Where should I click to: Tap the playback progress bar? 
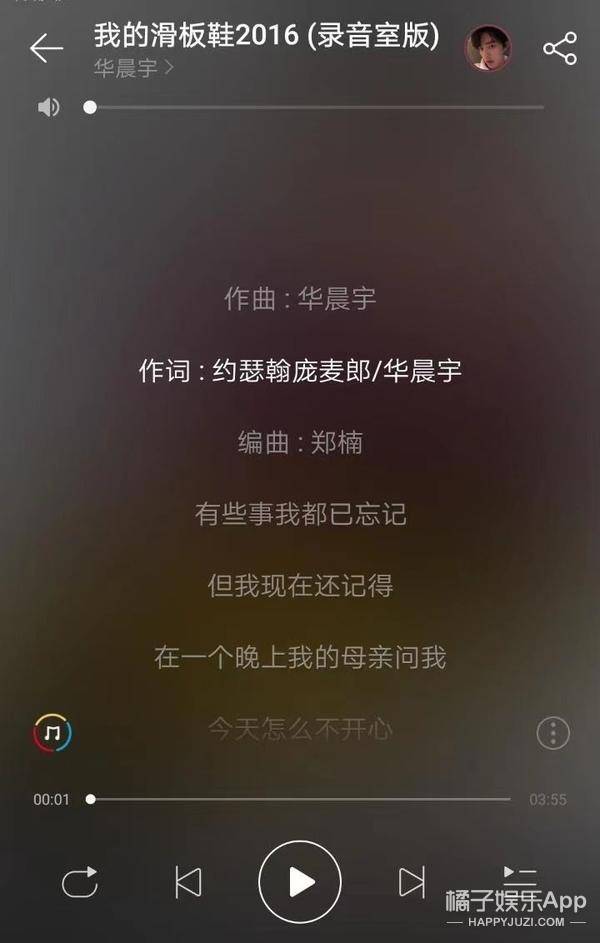(x=300, y=799)
